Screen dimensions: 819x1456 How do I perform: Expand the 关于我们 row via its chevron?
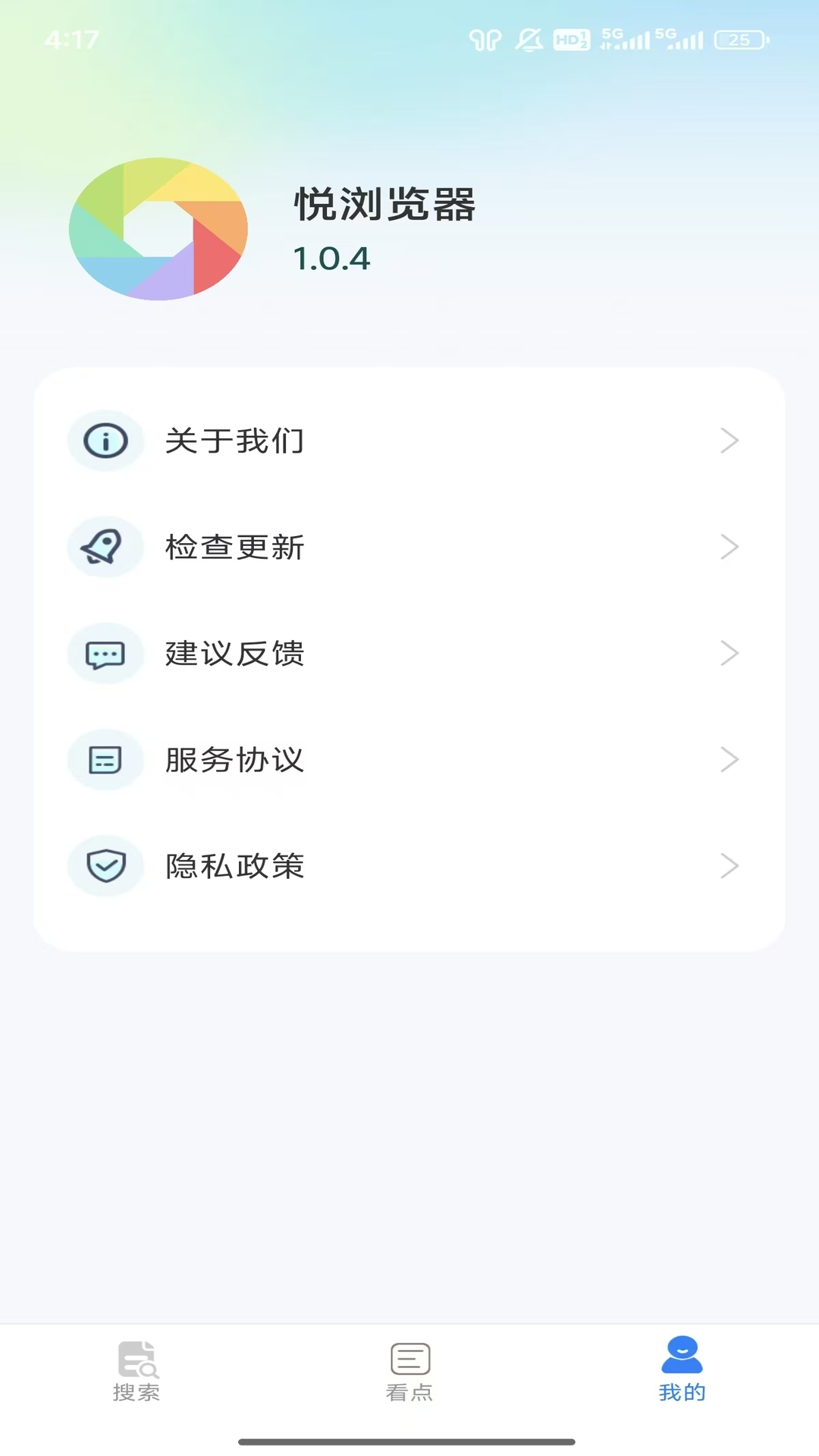pyautogui.click(x=729, y=441)
